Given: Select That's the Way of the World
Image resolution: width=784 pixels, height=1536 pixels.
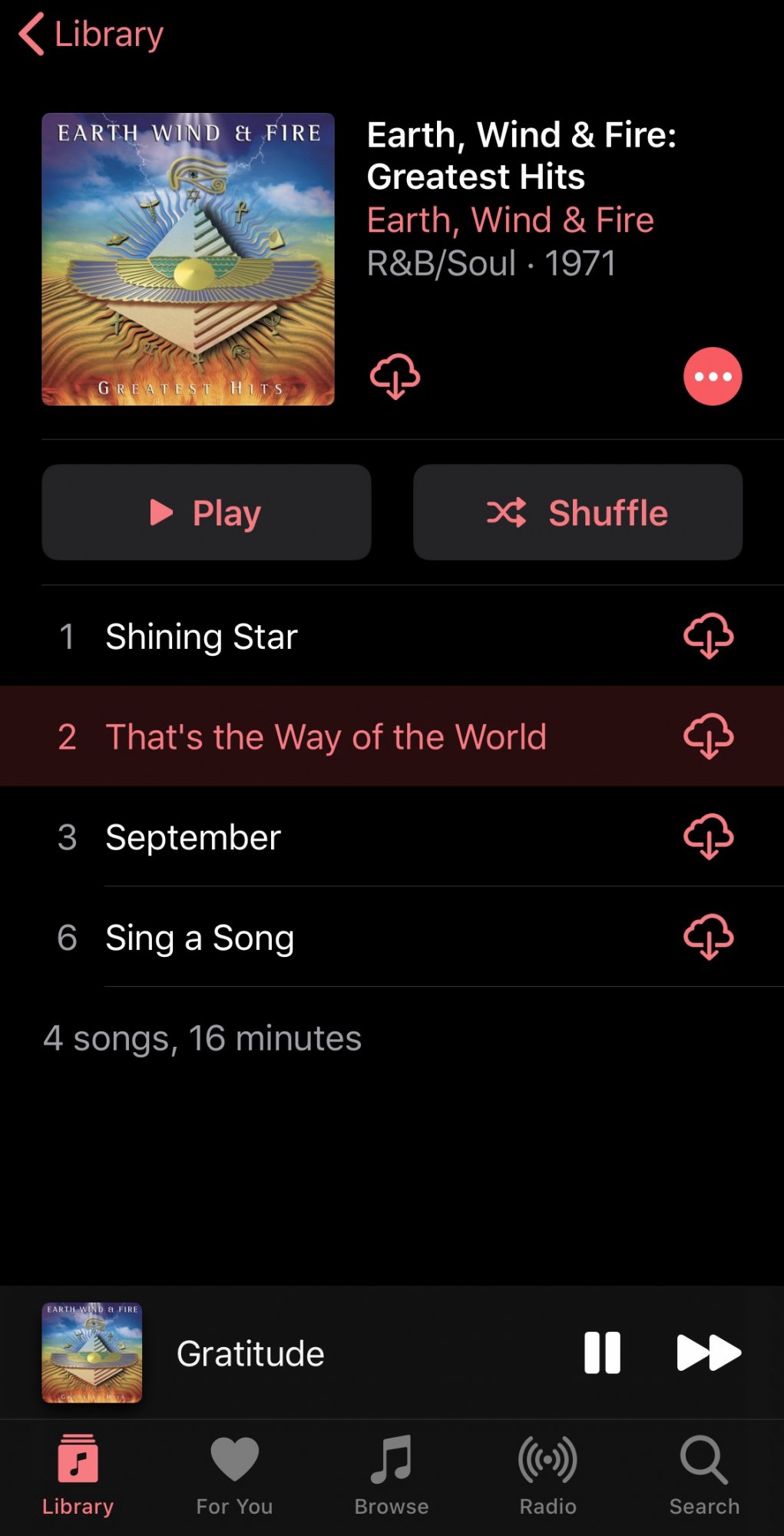Looking at the screenshot, I should click(326, 737).
